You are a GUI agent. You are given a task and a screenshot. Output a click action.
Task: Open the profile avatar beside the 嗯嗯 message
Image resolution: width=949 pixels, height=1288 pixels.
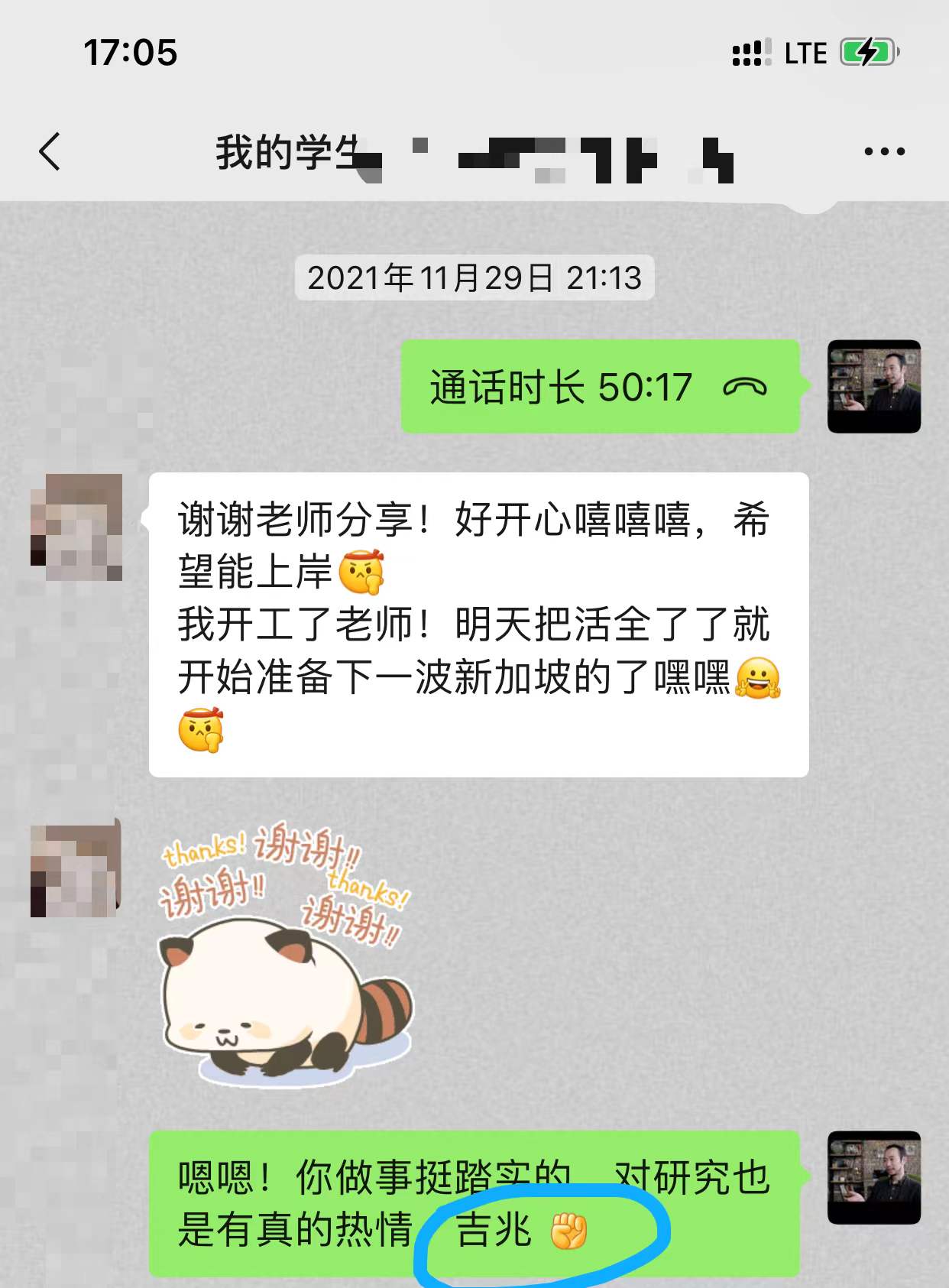(x=874, y=1177)
